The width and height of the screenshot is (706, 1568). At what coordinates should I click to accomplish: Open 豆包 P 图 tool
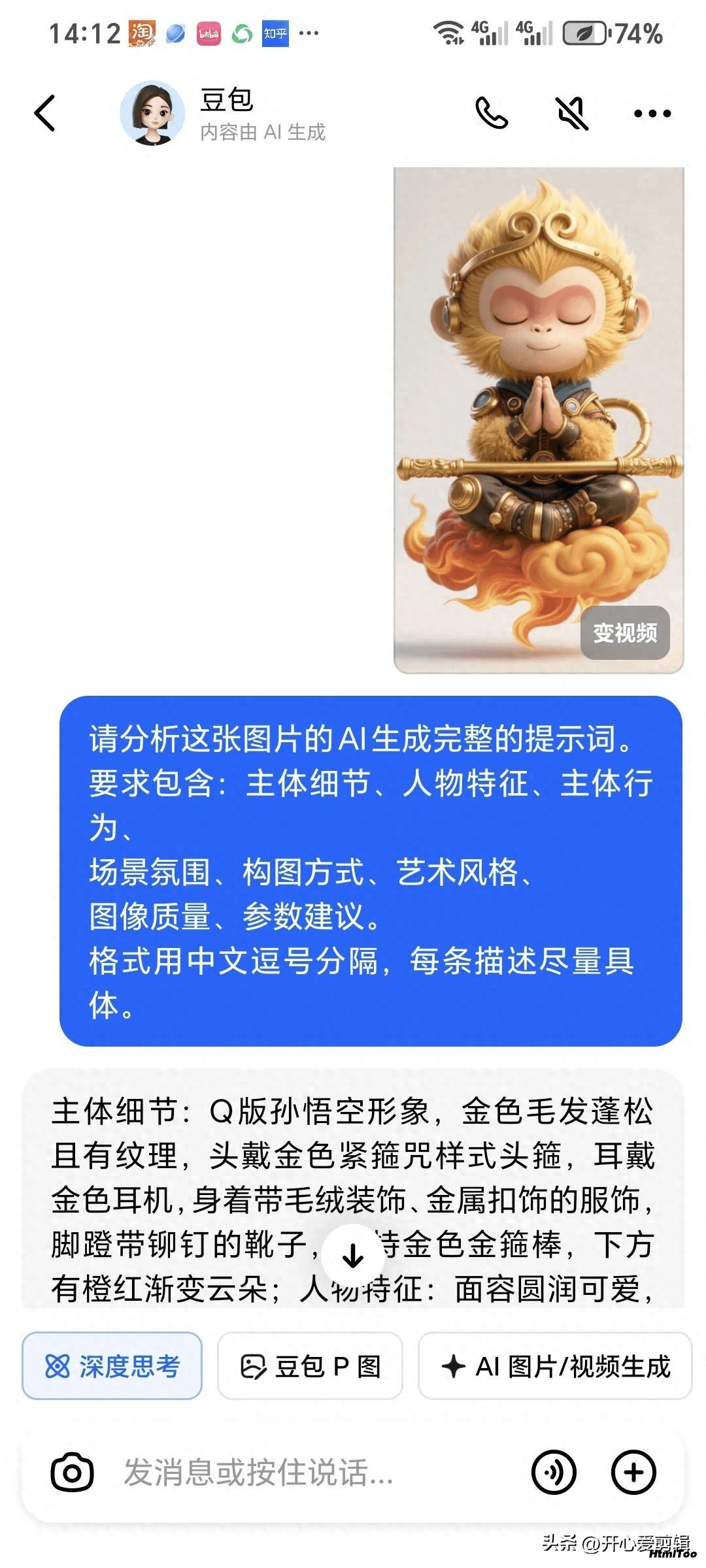pos(310,1367)
